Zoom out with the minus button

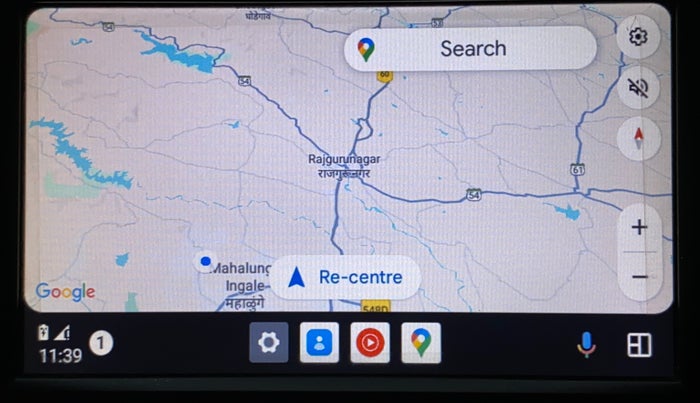click(x=639, y=277)
